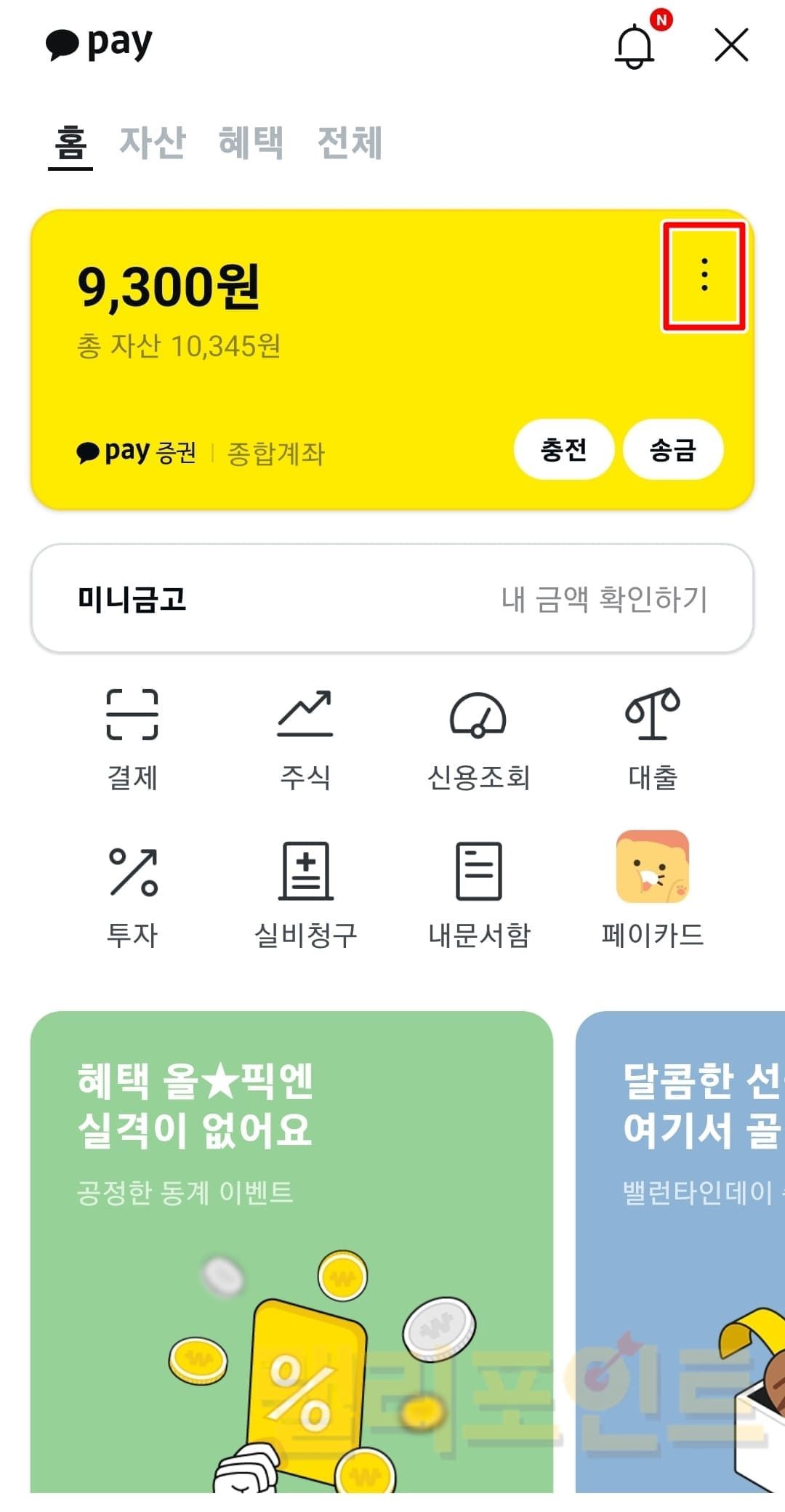Tap the 충전 button
785x1512 pixels.
tap(563, 449)
